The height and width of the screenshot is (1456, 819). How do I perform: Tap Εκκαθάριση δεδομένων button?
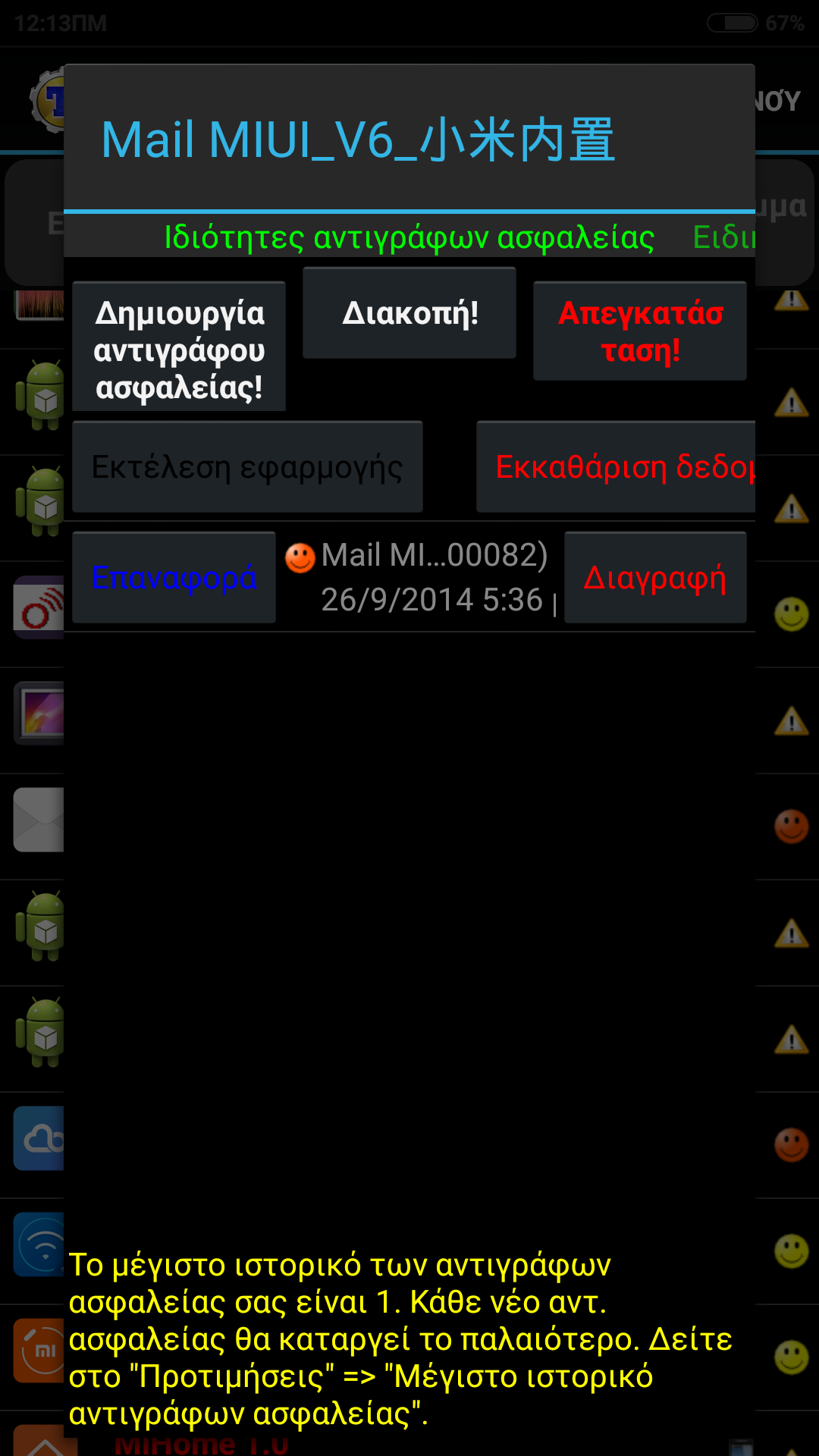coord(616,467)
